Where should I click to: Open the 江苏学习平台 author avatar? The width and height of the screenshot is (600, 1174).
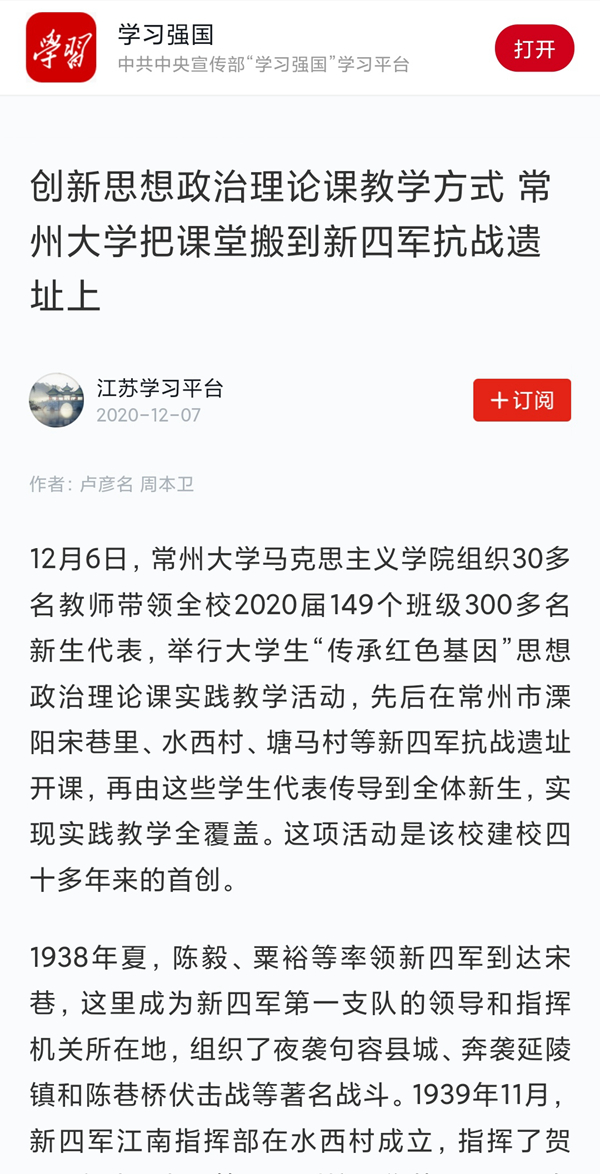click(x=57, y=401)
